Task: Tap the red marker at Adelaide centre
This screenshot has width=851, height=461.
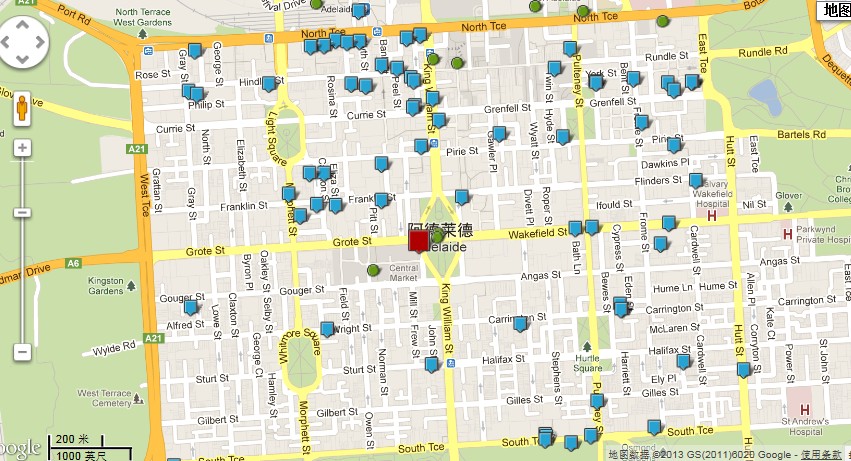Action: tap(419, 242)
